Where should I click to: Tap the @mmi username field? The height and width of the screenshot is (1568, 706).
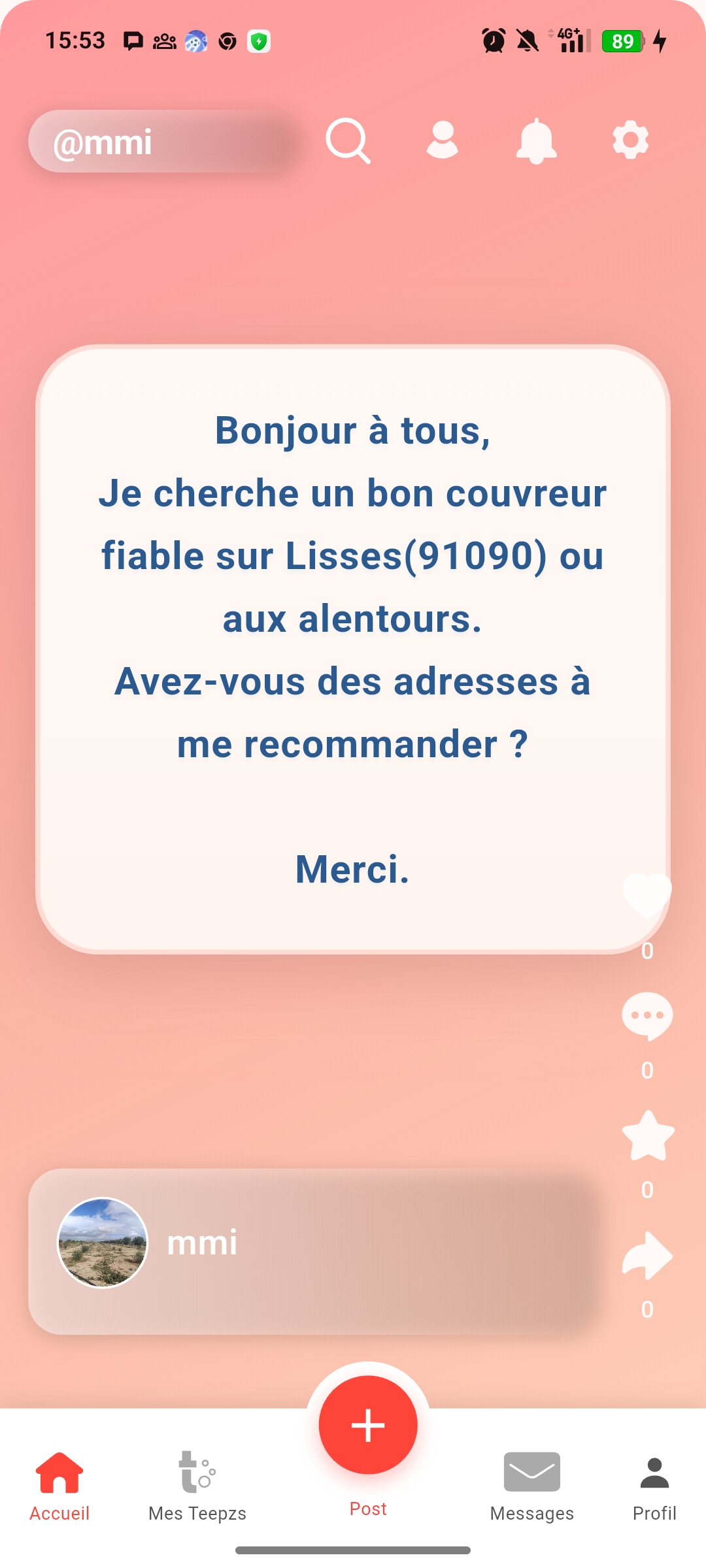point(160,142)
